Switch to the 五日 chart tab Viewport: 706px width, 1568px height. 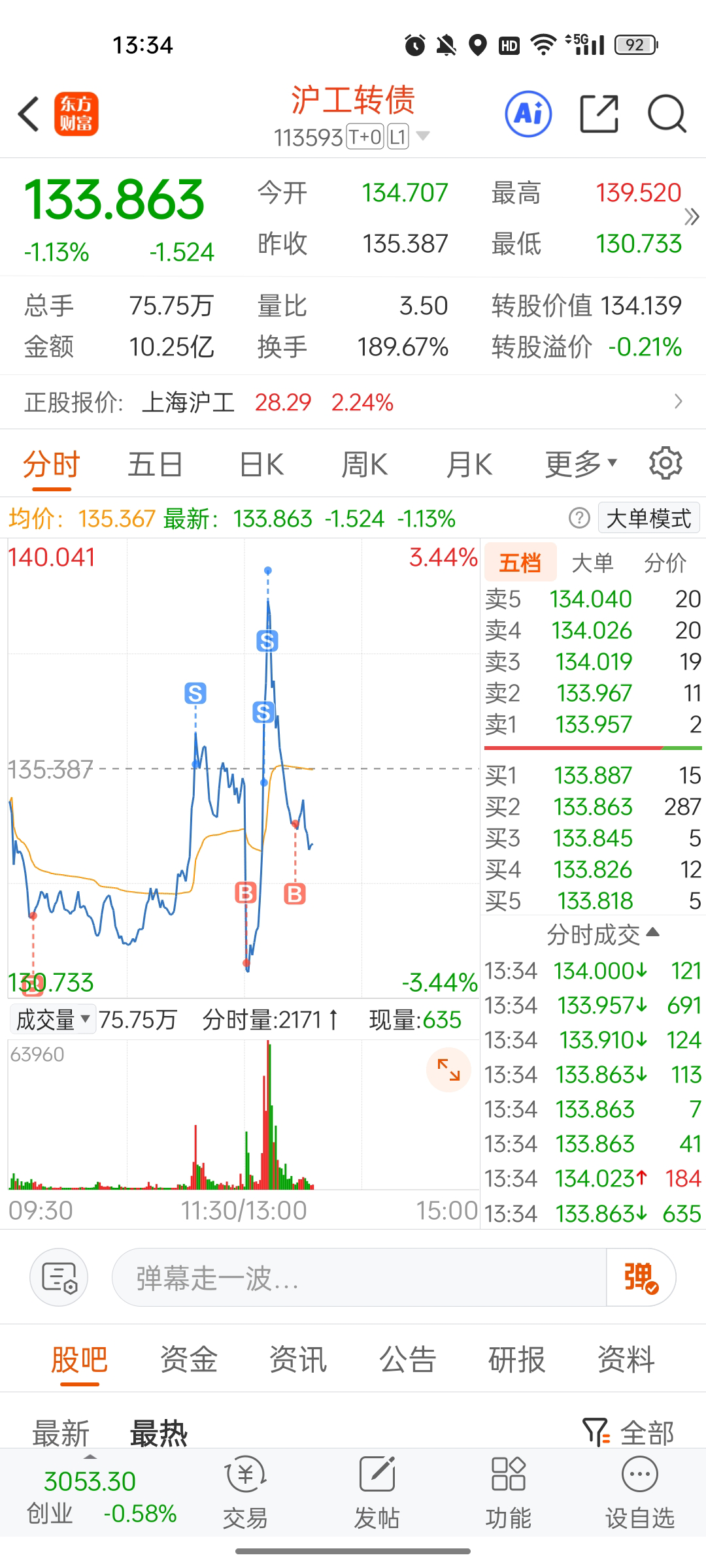[155, 465]
